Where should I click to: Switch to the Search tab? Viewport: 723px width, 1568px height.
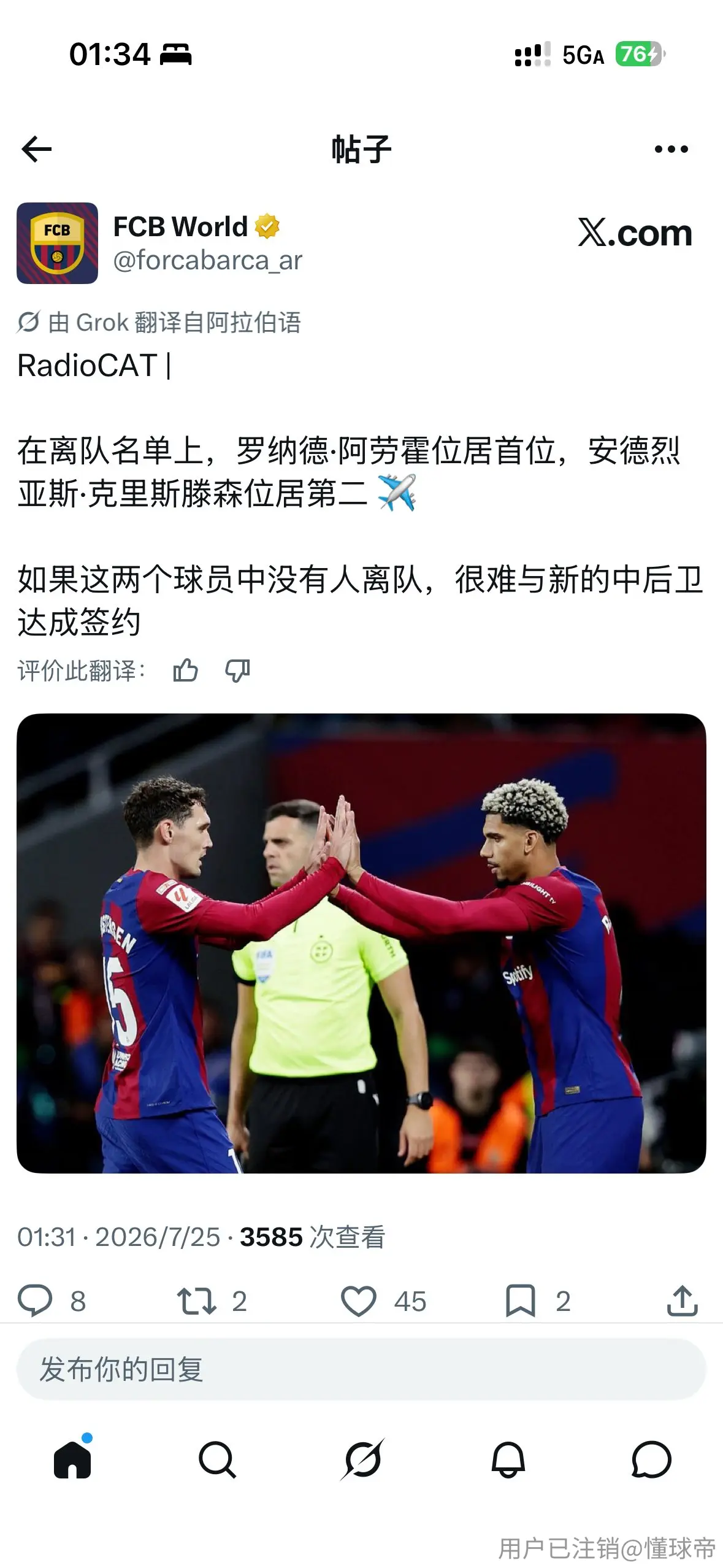[217, 1459]
